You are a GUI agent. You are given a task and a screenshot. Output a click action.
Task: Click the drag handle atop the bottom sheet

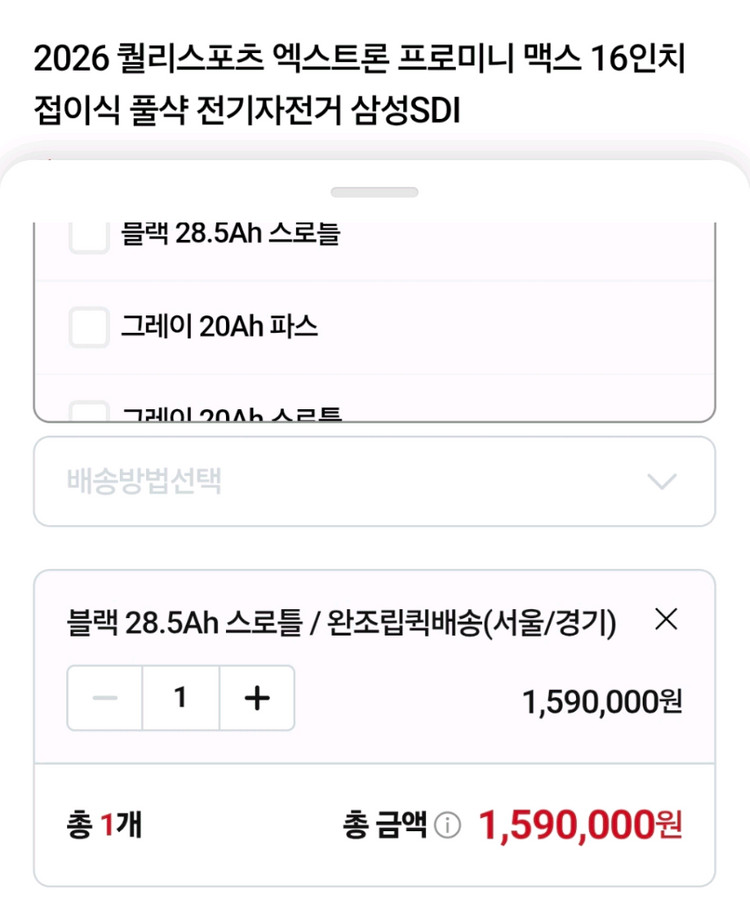374,190
